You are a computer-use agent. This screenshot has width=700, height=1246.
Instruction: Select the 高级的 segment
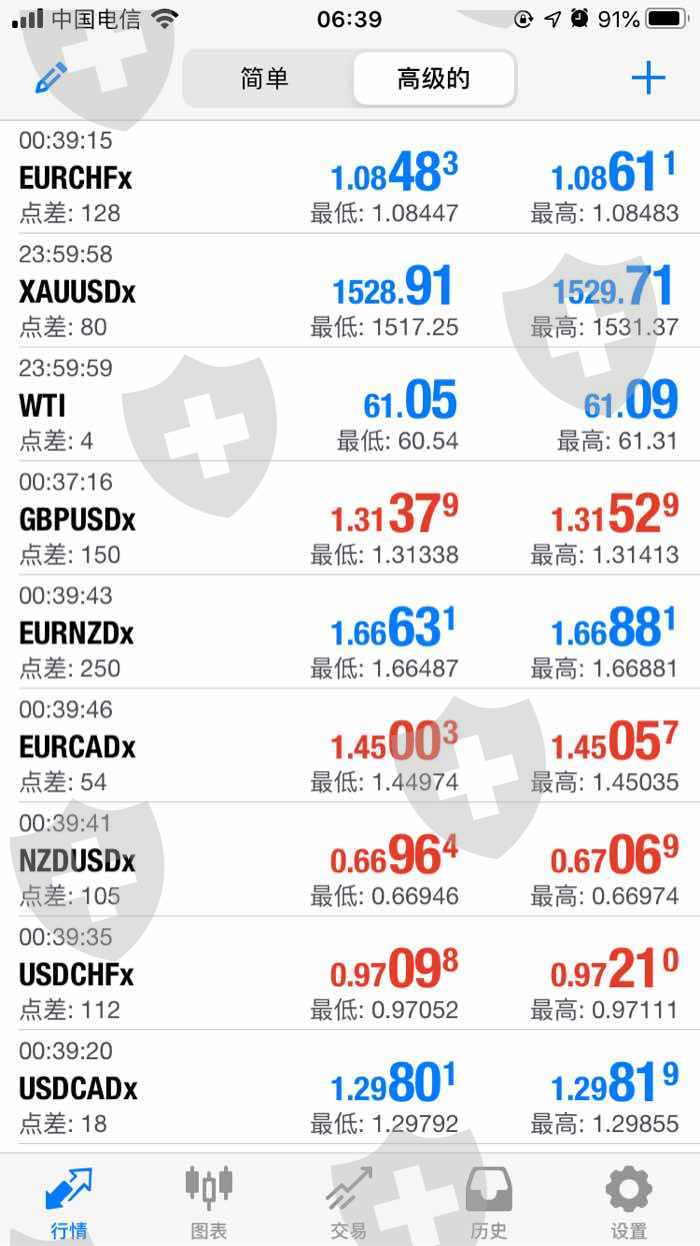(x=434, y=79)
